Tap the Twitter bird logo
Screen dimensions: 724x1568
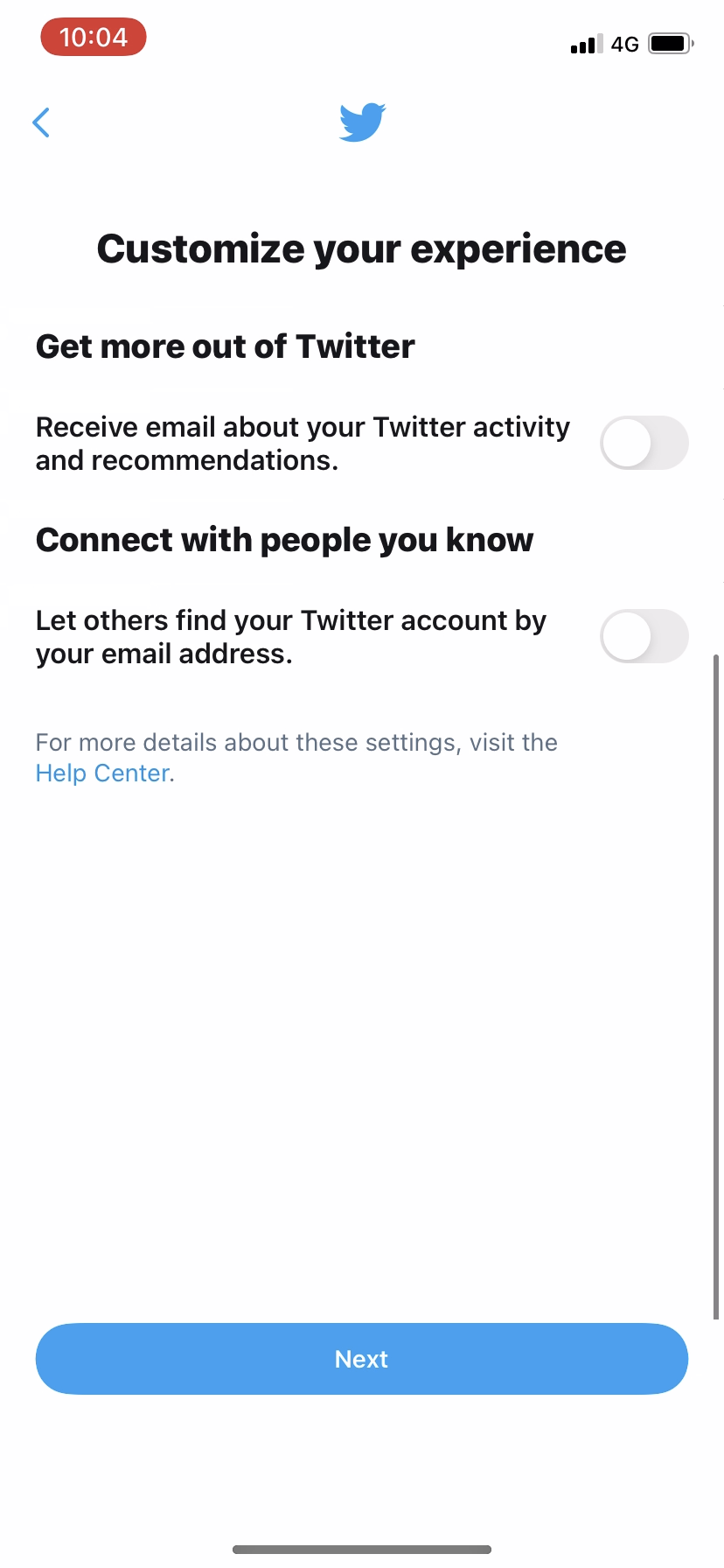(x=361, y=122)
